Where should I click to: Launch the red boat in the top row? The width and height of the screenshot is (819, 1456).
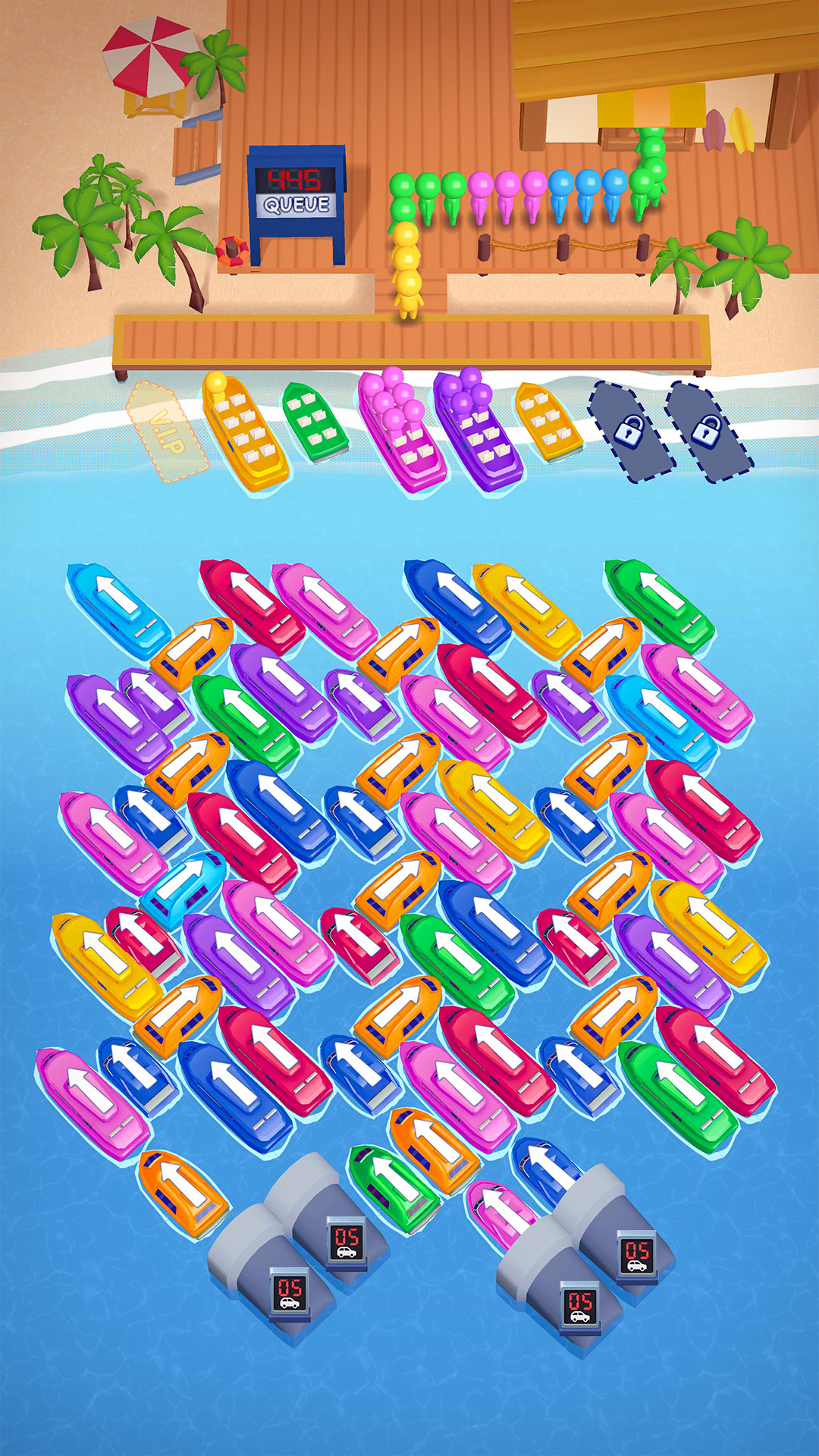coord(250,604)
